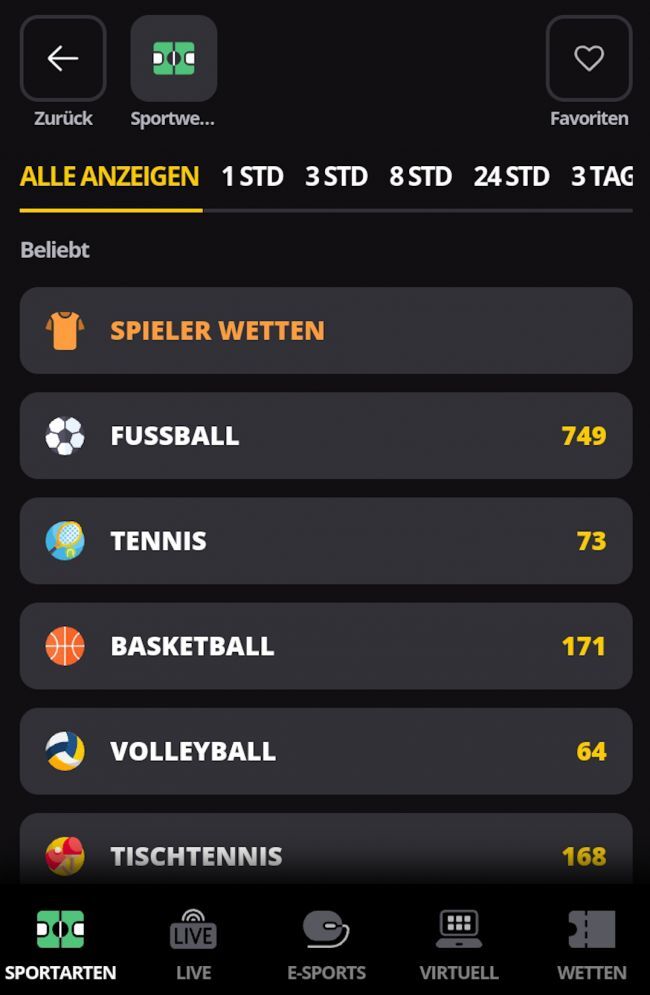Image resolution: width=650 pixels, height=995 pixels.
Task: Open the Fussball sports list
Action: click(325, 435)
